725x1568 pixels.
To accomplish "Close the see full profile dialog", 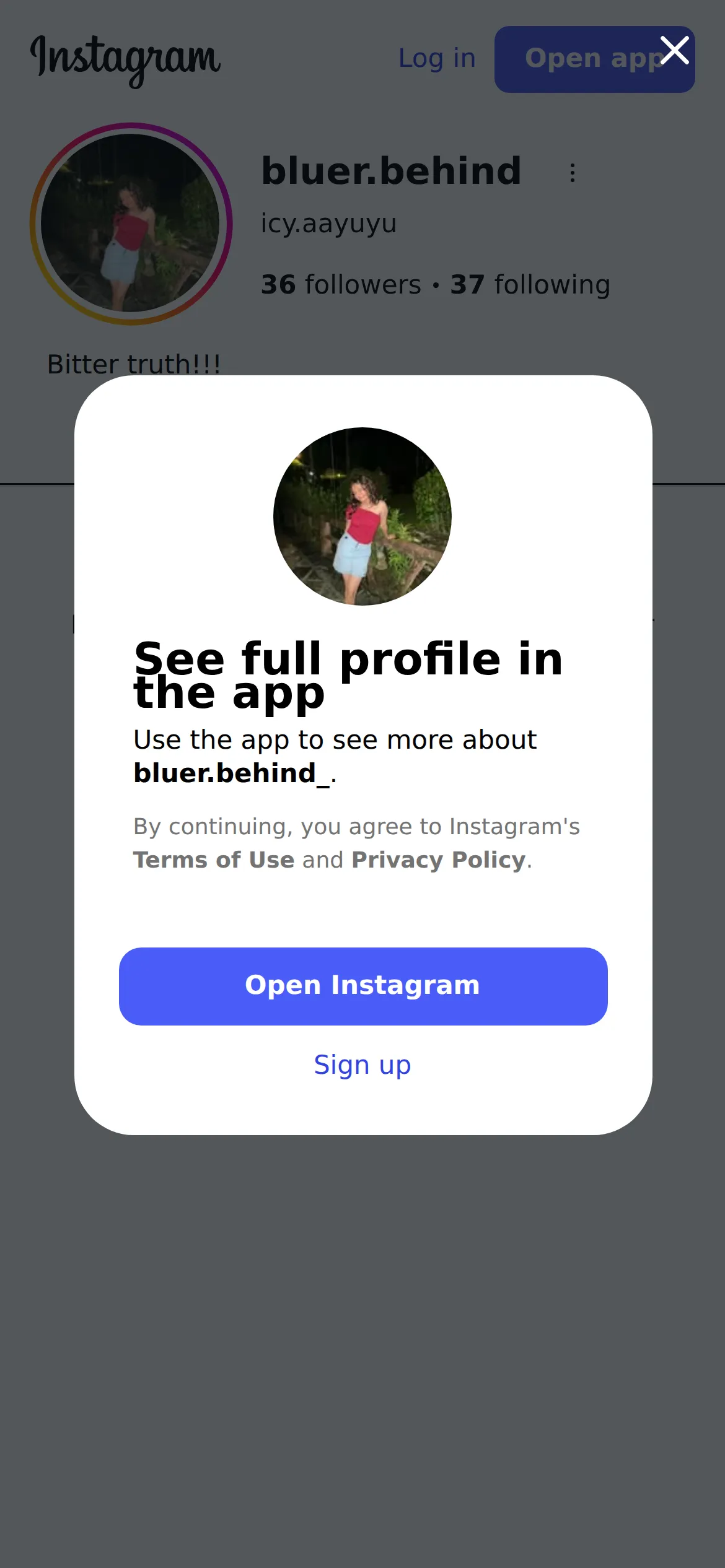I will coord(674,50).
